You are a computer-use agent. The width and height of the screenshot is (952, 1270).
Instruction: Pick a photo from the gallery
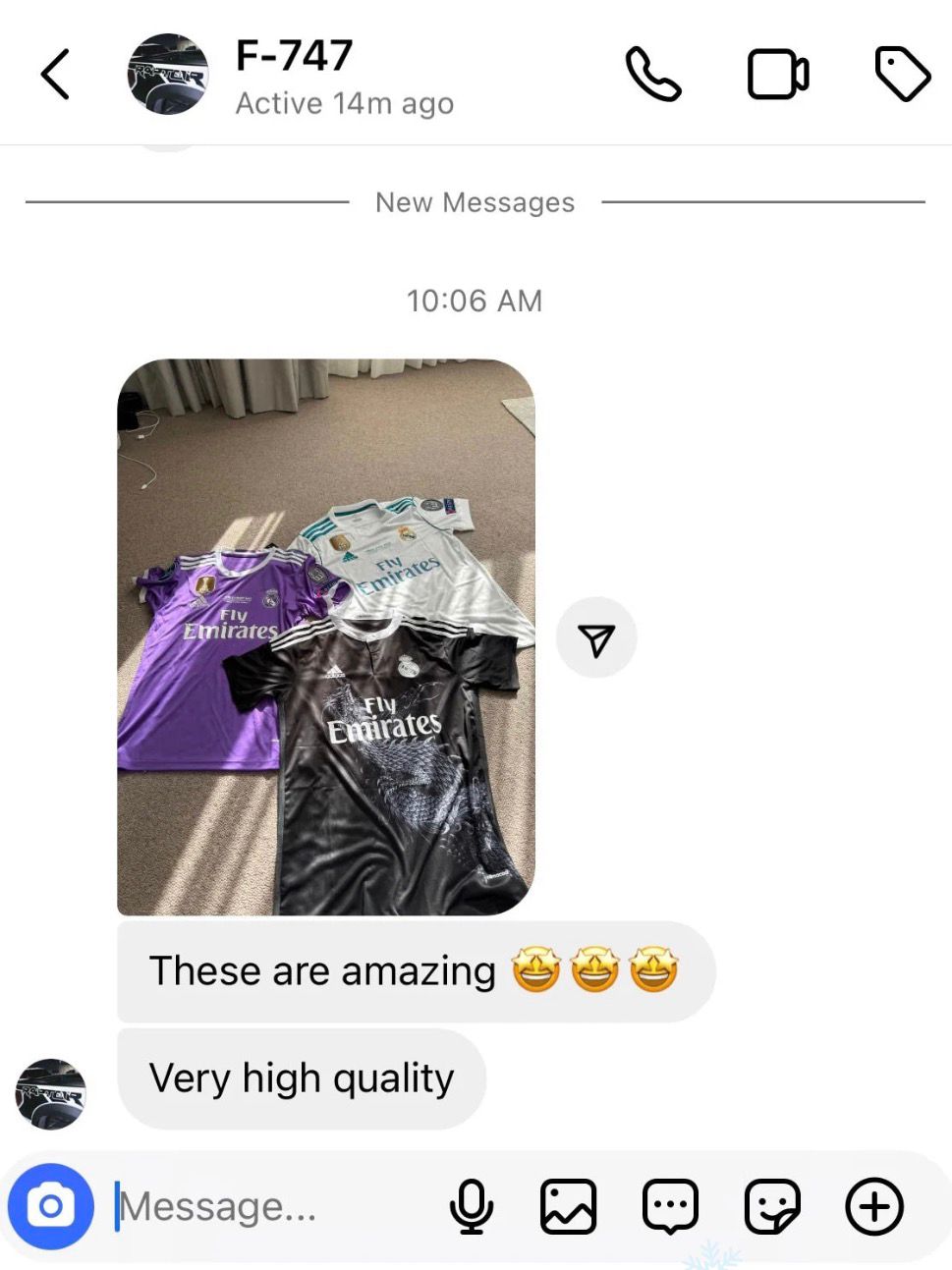pos(568,1206)
